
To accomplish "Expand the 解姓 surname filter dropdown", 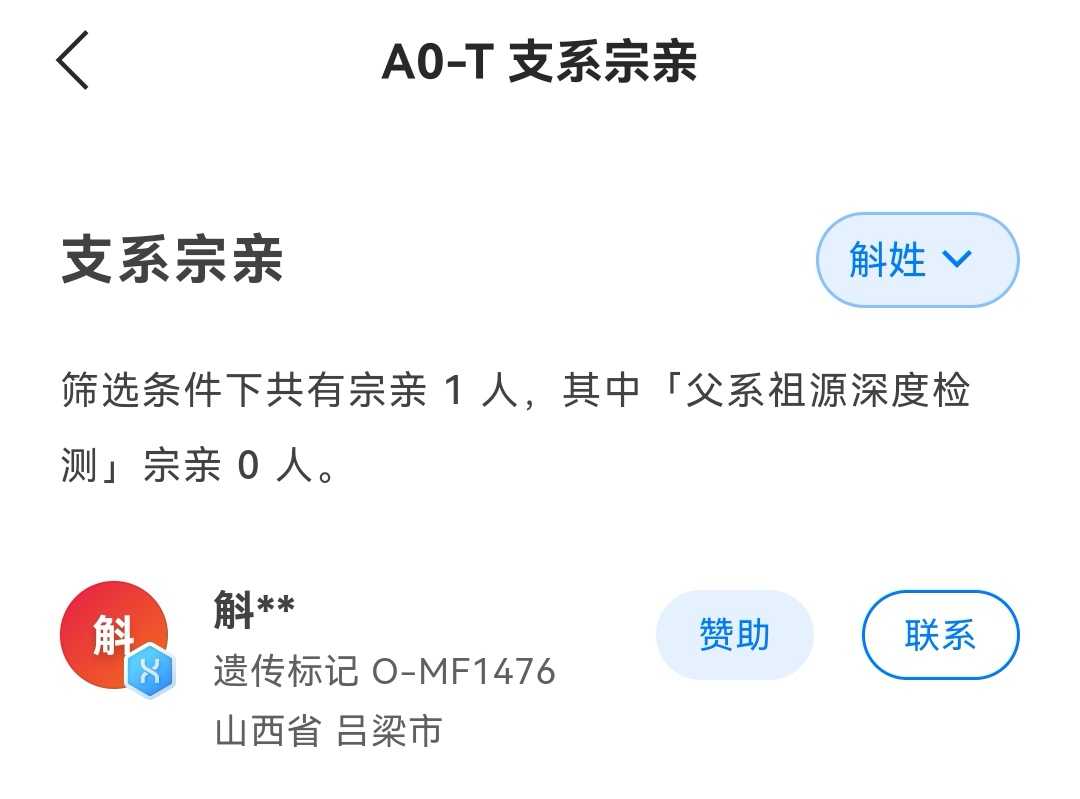I will pyautogui.click(x=917, y=260).
